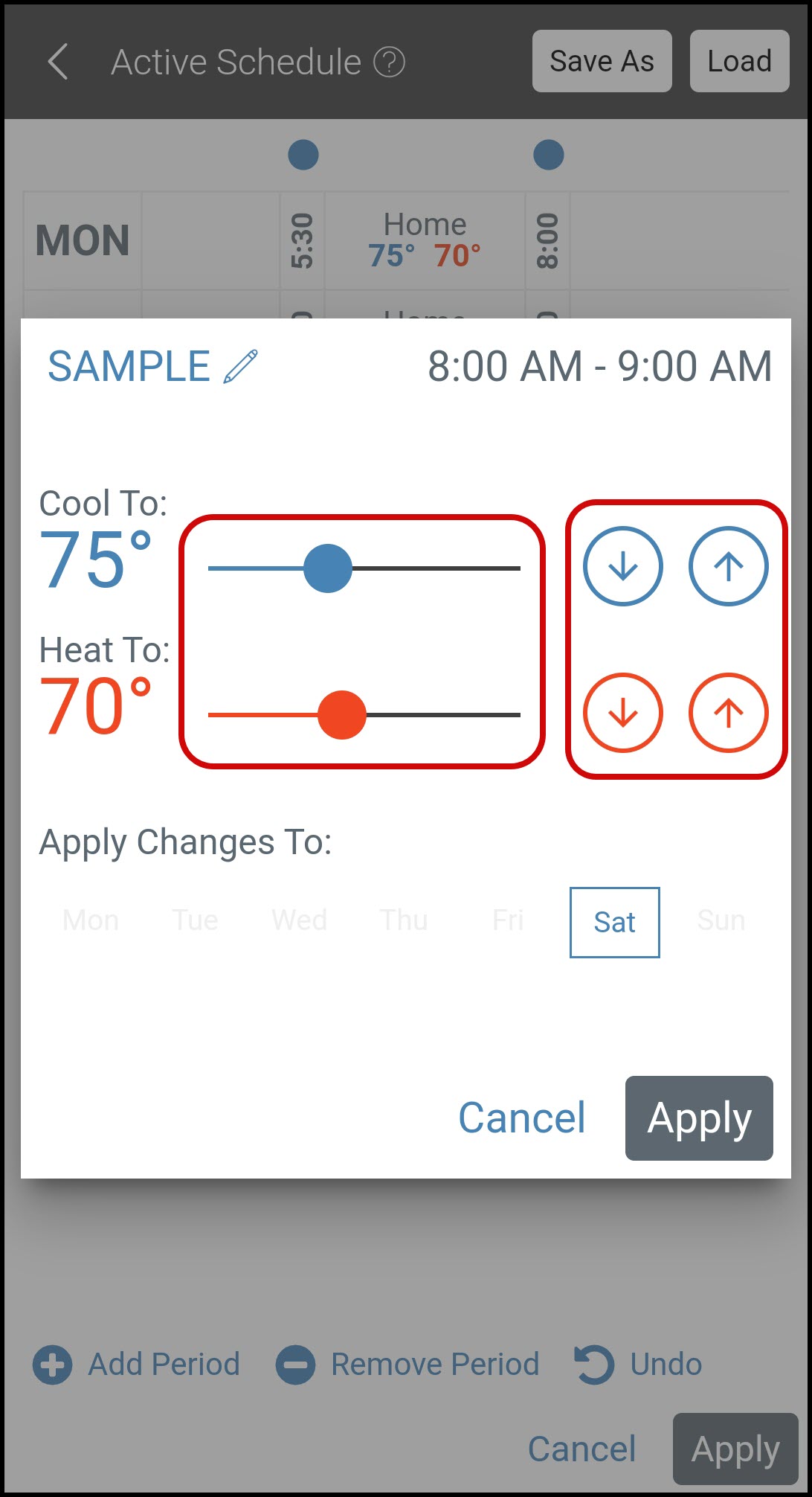Increase the Heat To temperature with the orange up arrow
Viewport: 812px width, 1497px height.
[728, 712]
